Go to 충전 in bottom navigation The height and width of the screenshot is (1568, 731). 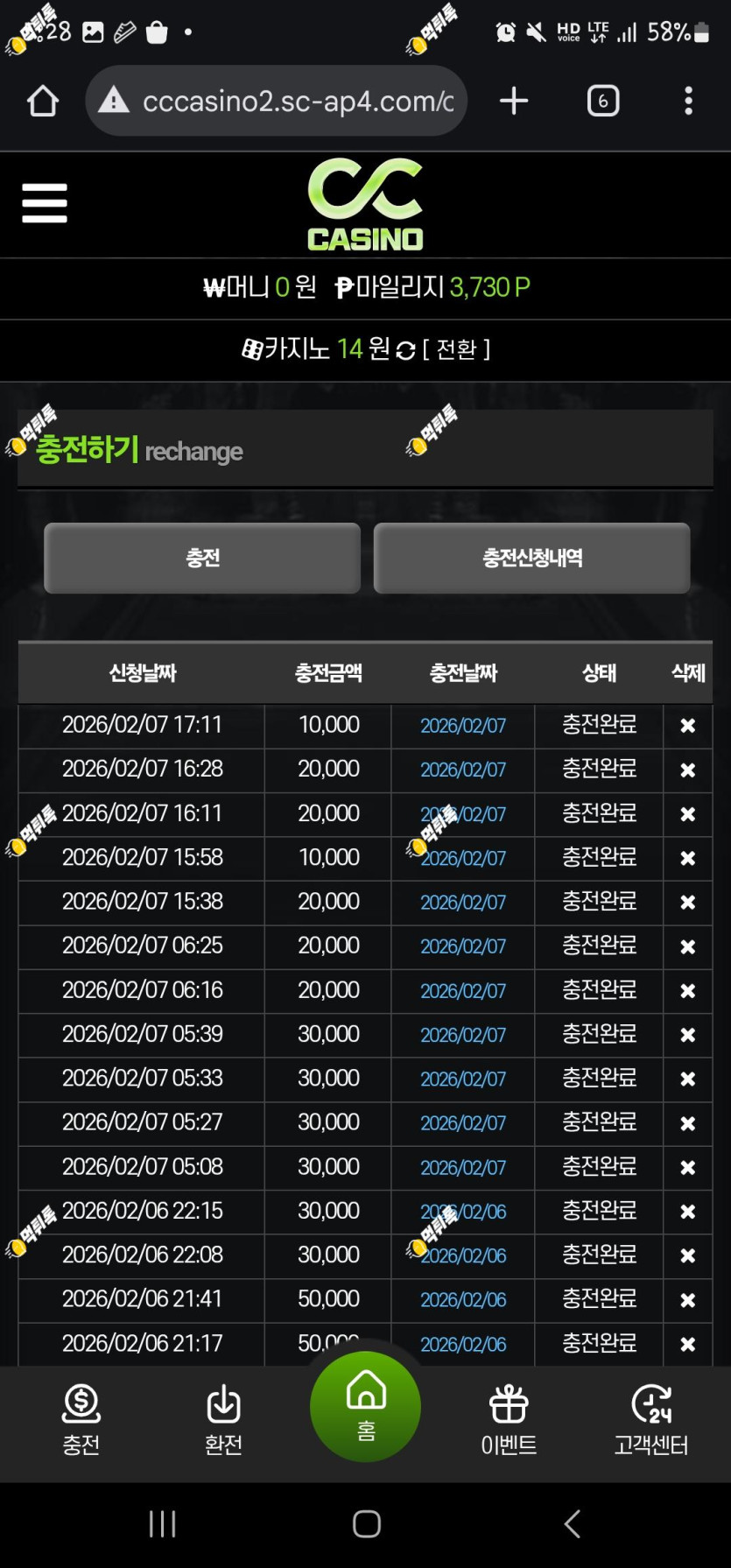[x=81, y=1420]
